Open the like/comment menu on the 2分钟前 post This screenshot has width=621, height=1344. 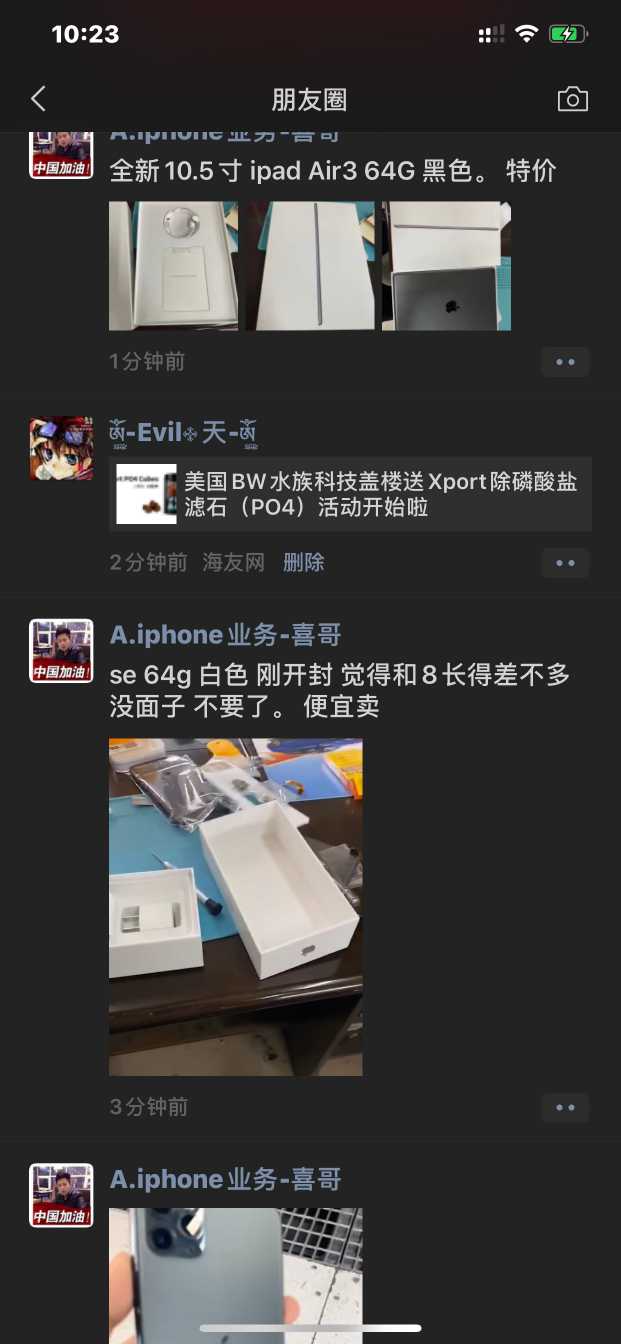click(565, 563)
